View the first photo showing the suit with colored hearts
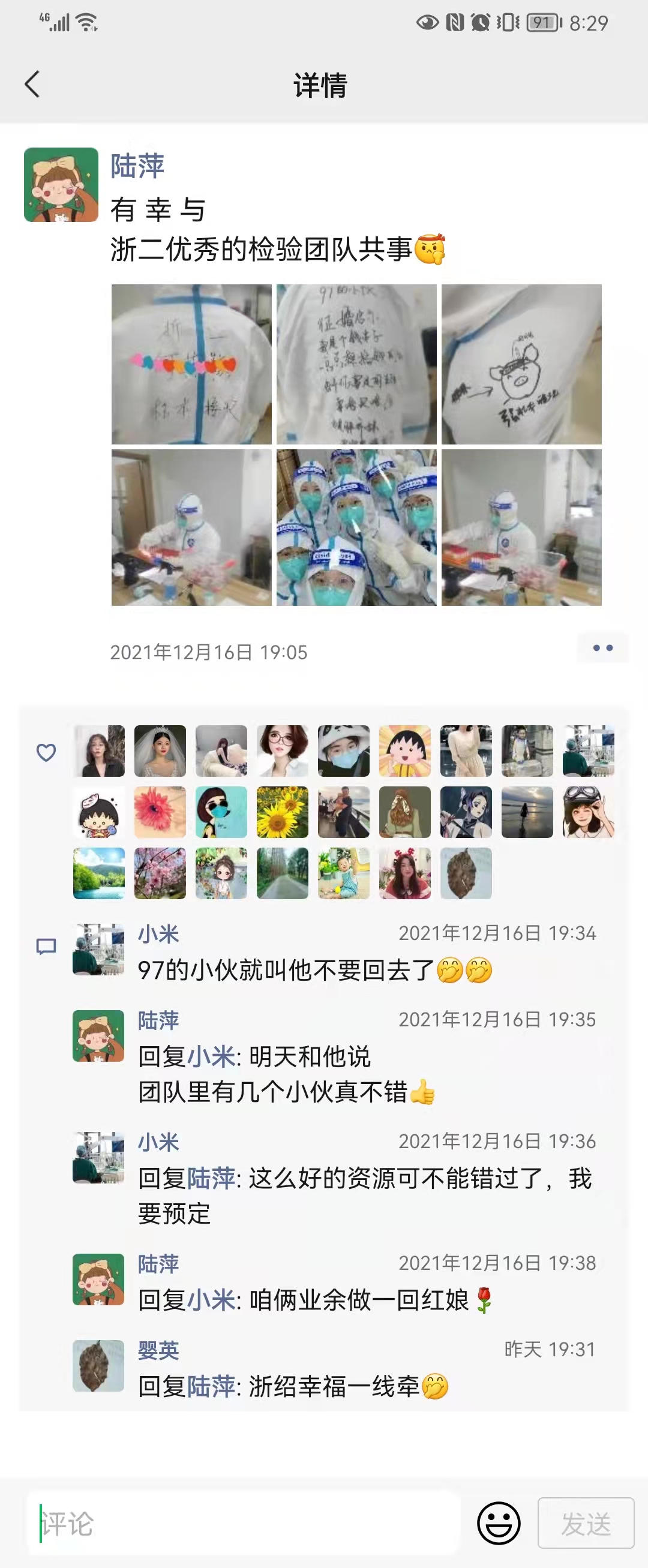This screenshot has height=1568, width=648. (x=191, y=364)
